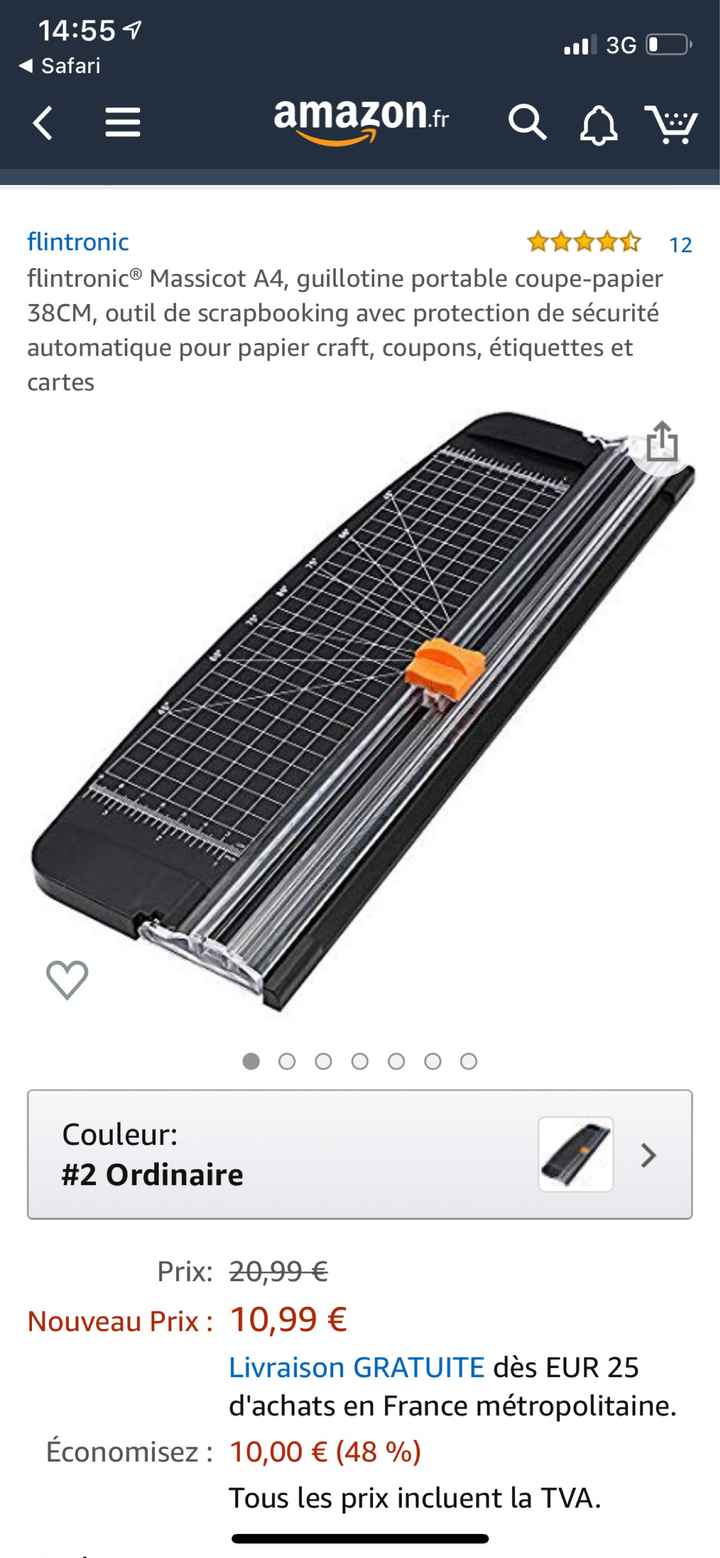
Task: Open the shopping cart
Action: (x=671, y=123)
